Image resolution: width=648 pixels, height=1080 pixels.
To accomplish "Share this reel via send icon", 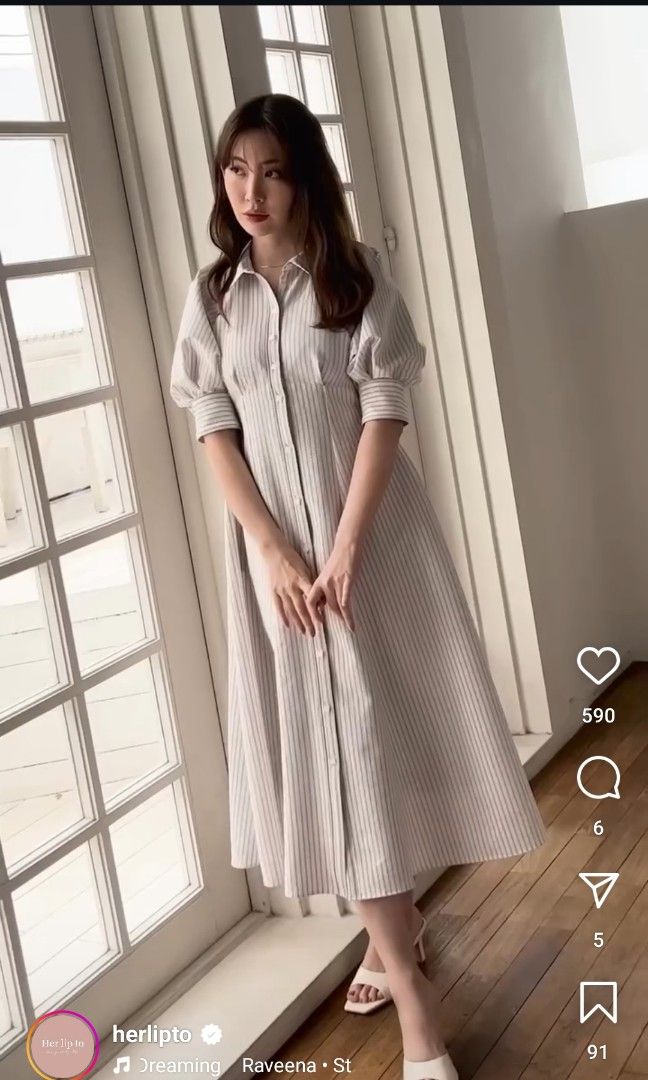I will coord(598,889).
